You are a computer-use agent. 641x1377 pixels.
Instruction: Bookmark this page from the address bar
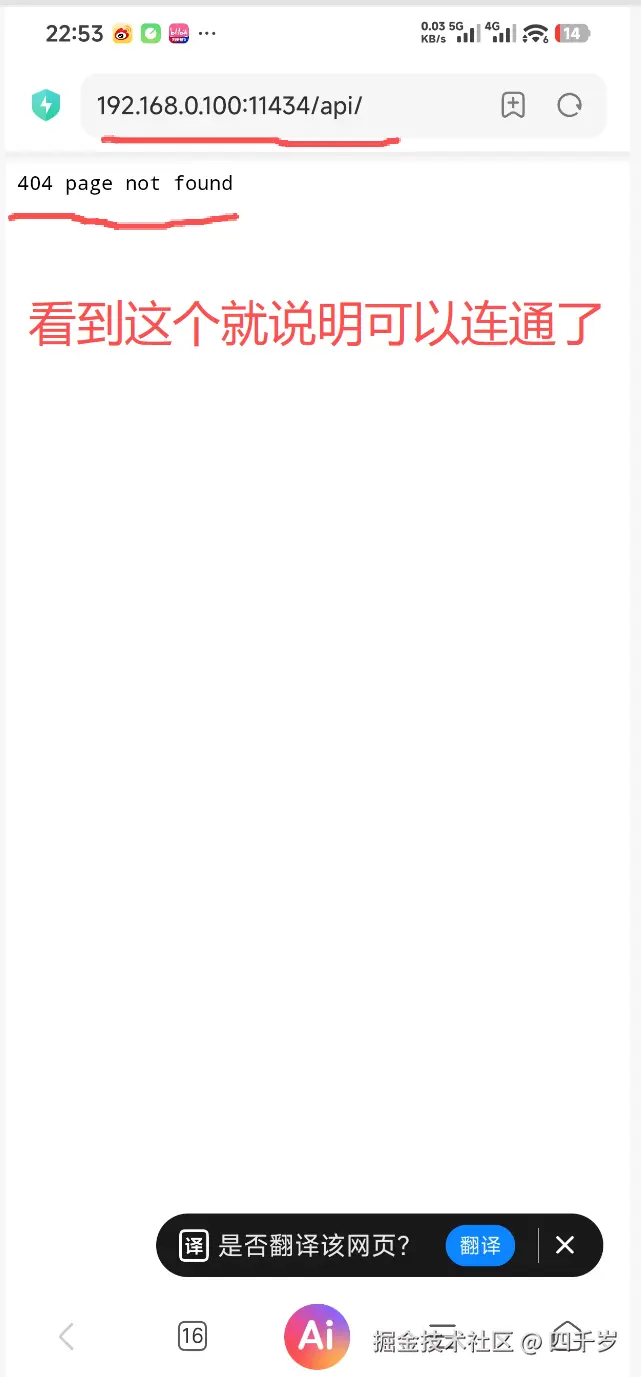click(x=513, y=105)
